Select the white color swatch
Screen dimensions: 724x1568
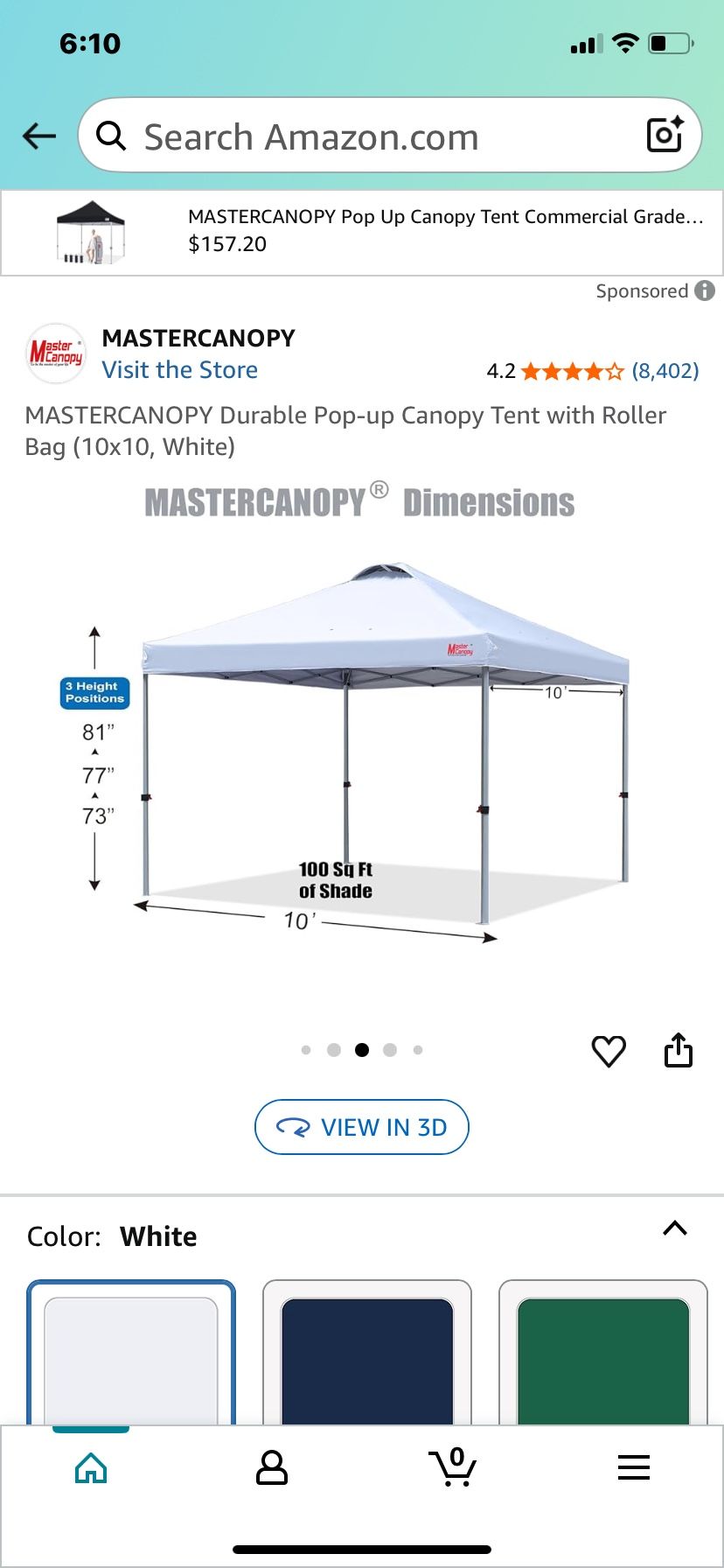[131, 1353]
